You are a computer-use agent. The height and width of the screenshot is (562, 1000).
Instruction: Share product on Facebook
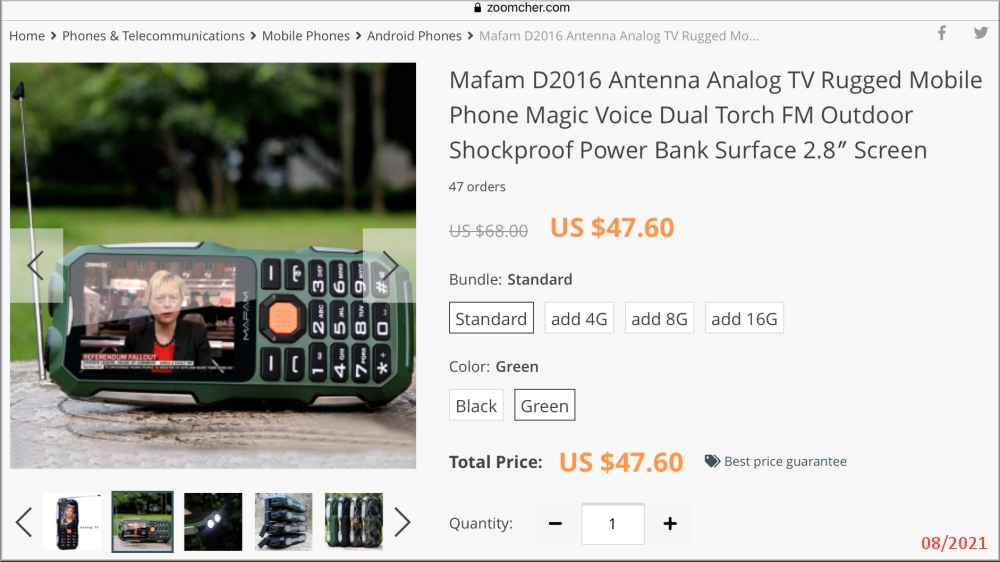point(941,33)
